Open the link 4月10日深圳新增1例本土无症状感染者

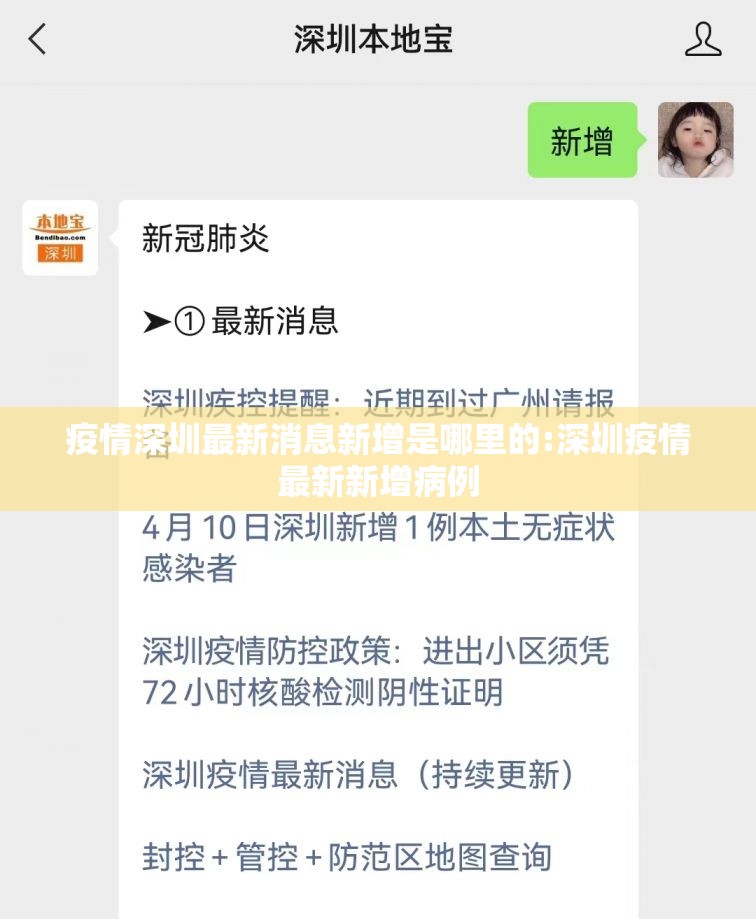378,547
